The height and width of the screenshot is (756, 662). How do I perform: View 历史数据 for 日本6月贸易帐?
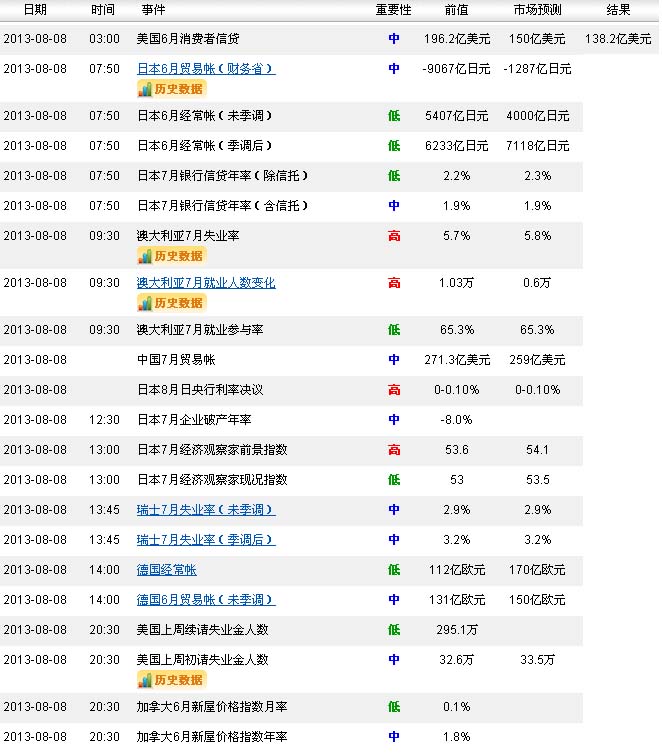[x=171, y=89]
